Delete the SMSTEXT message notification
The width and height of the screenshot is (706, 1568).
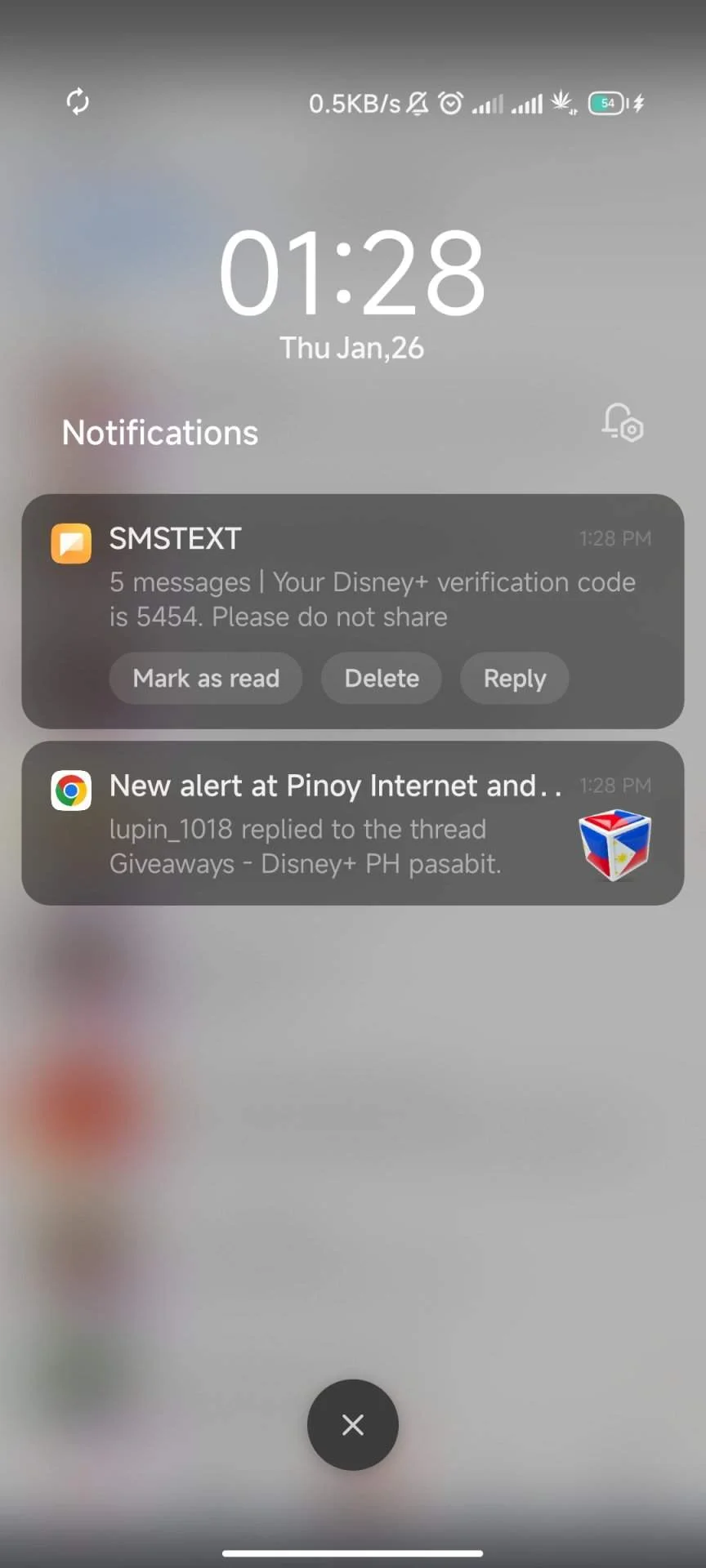pyautogui.click(x=382, y=678)
